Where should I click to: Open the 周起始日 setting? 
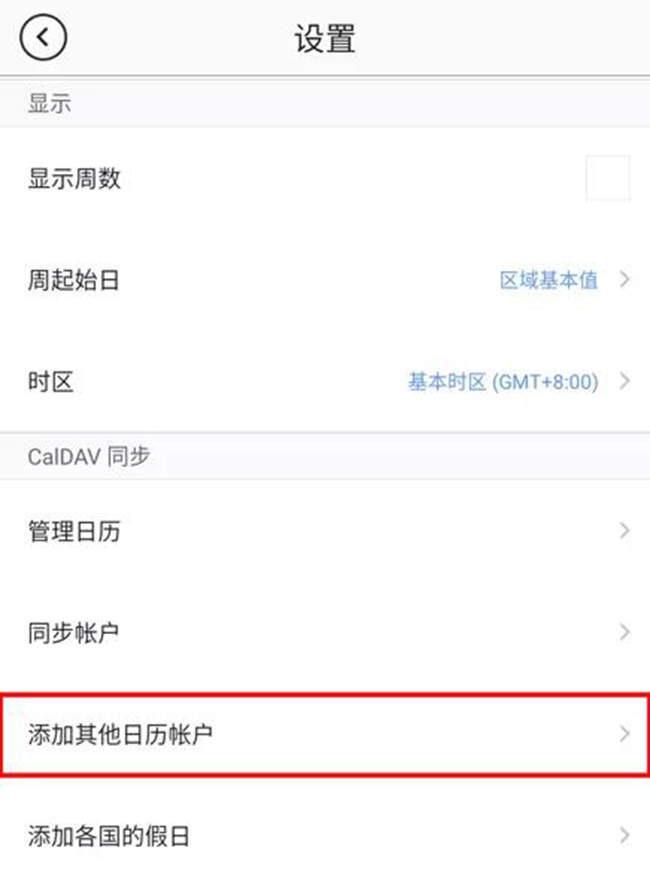tap(325, 279)
